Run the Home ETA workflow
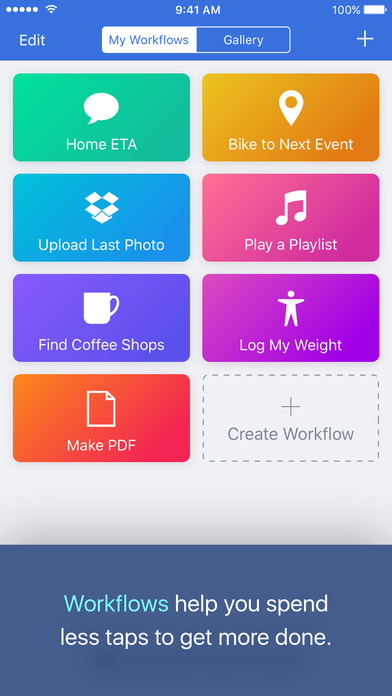This screenshot has height=696, width=392. pyautogui.click(x=101, y=117)
